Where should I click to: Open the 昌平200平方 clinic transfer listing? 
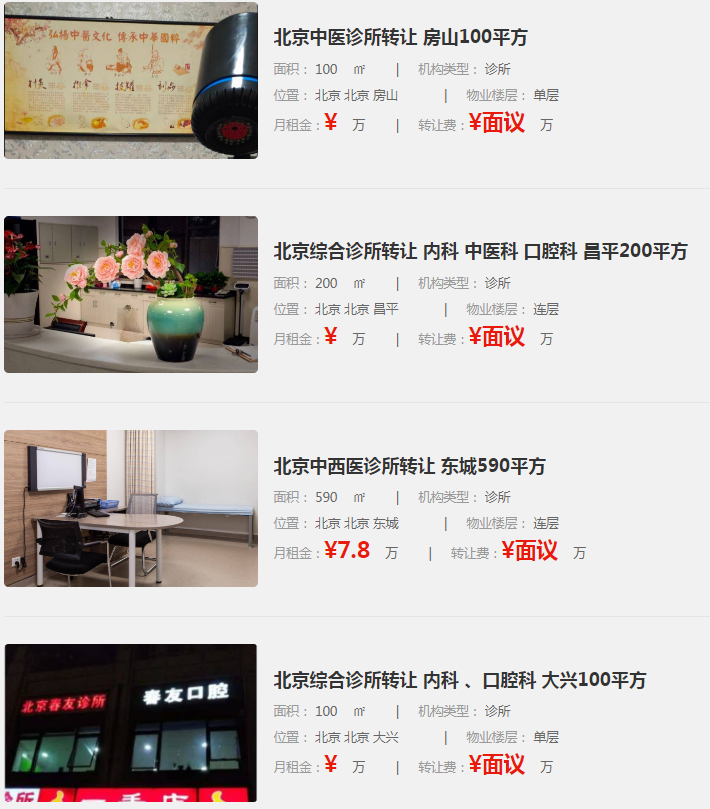point(480,252)
